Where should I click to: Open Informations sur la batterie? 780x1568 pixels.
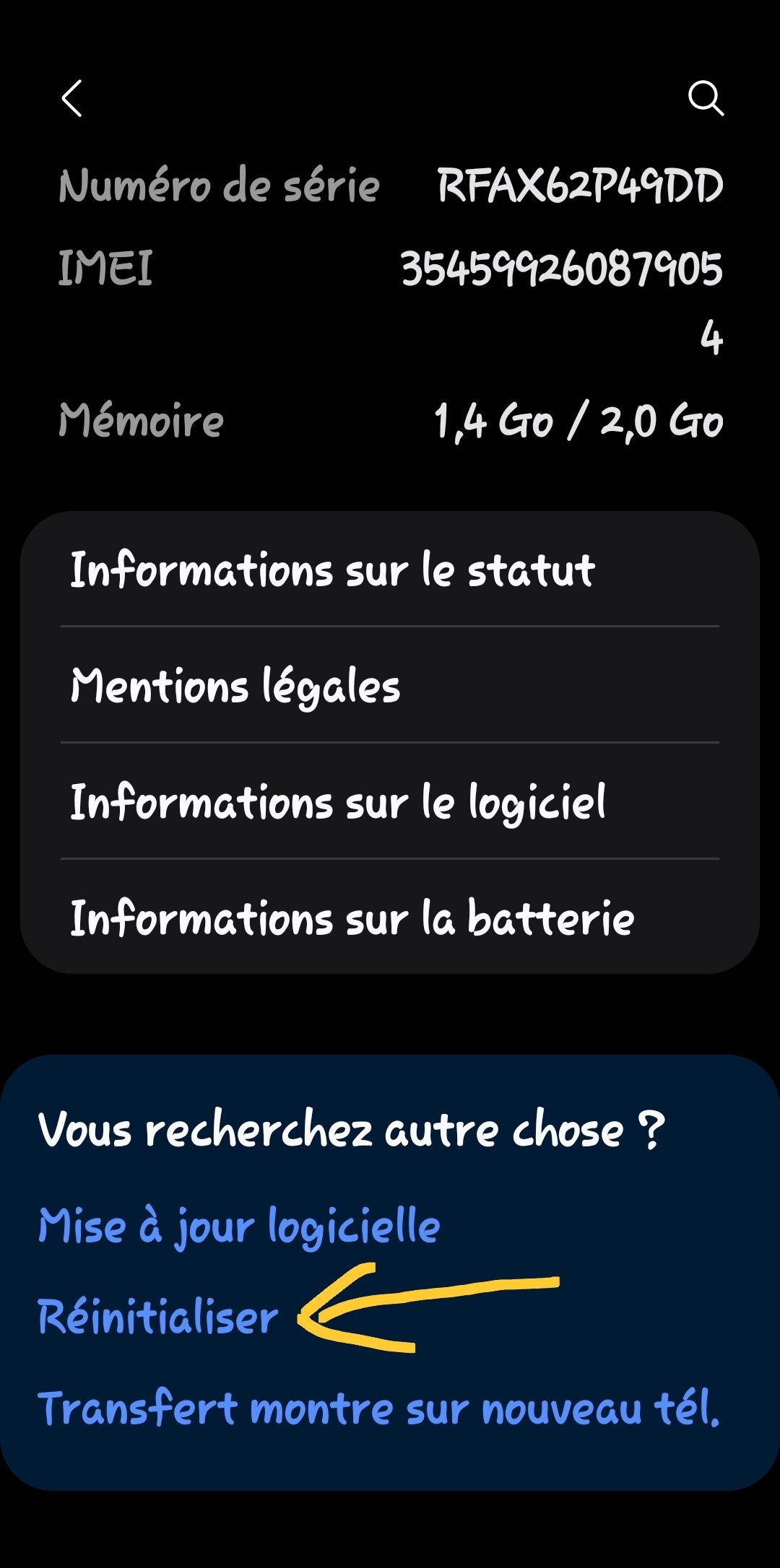click(350, 918)
